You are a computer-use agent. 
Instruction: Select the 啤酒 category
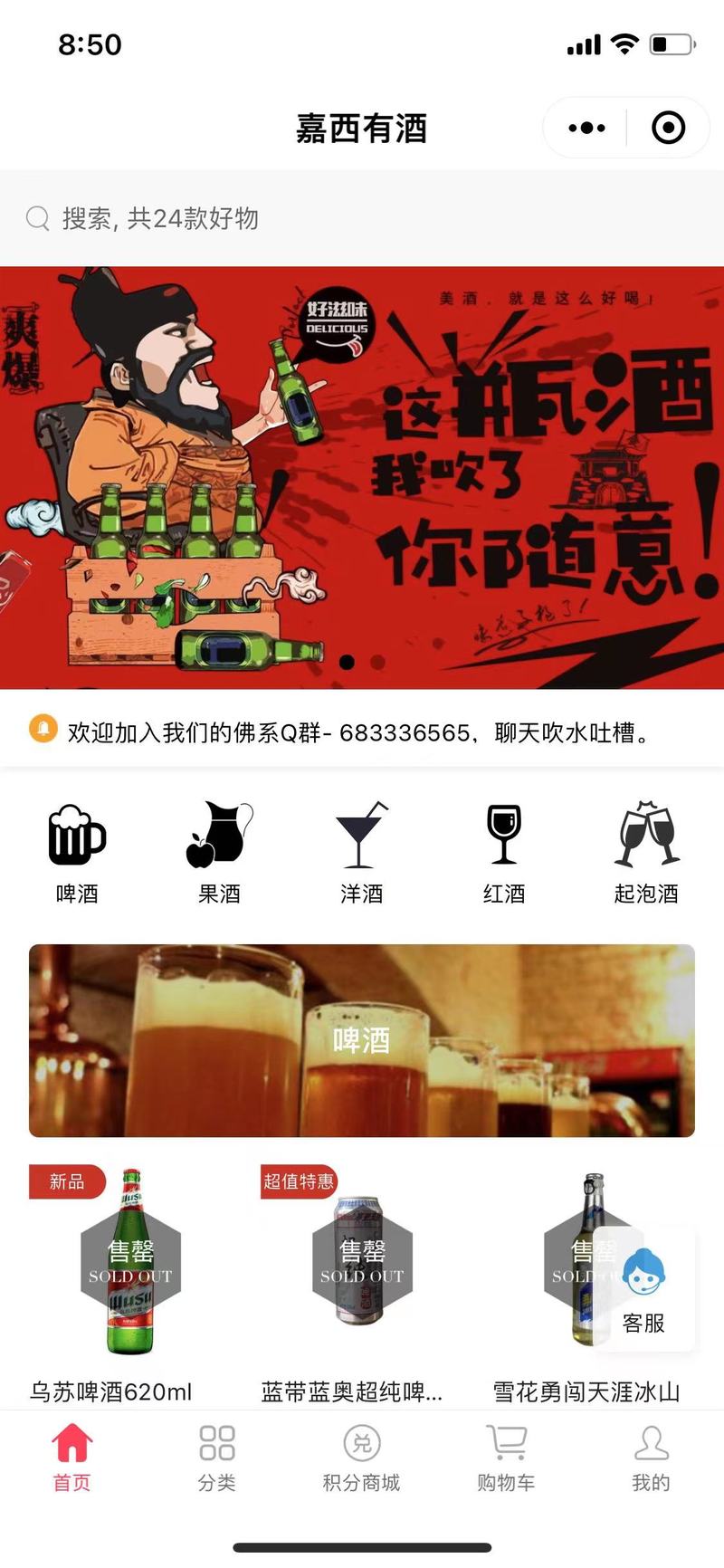tap(77, 853)
